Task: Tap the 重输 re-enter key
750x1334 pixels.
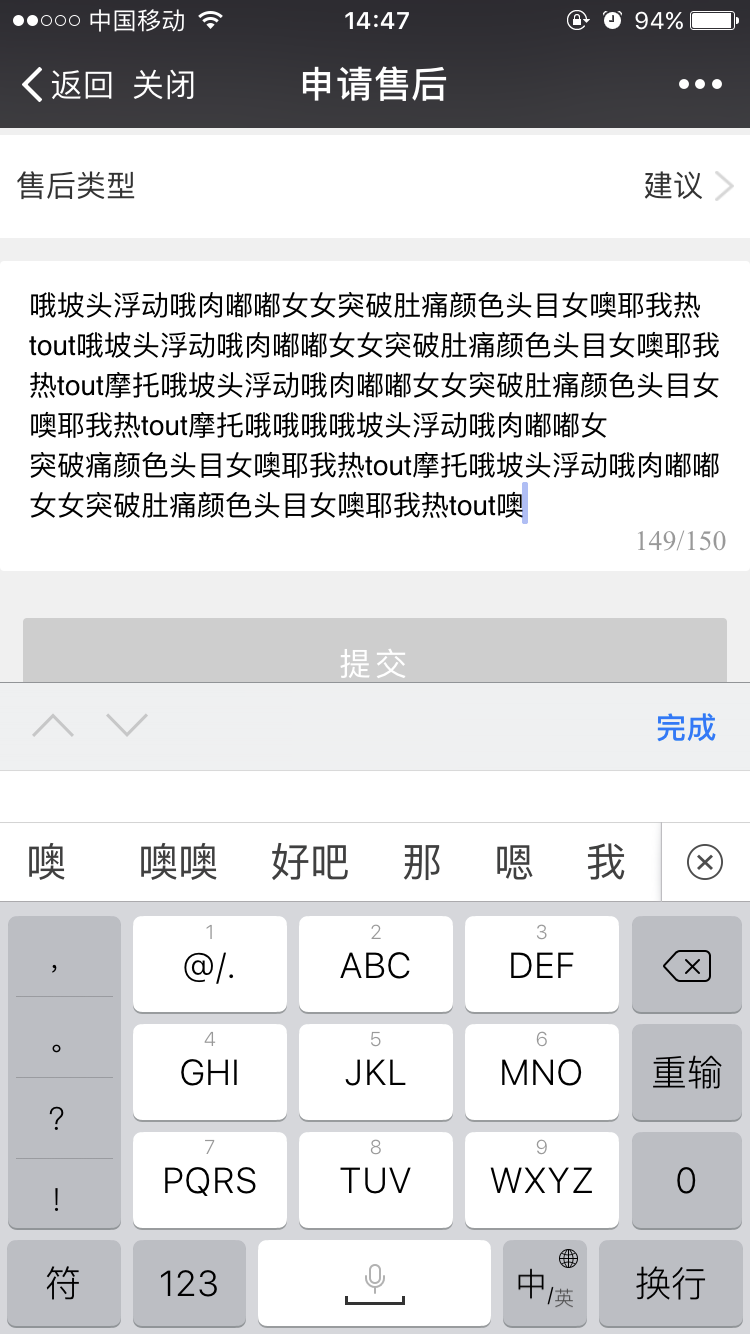Action: coord(686,1072)
